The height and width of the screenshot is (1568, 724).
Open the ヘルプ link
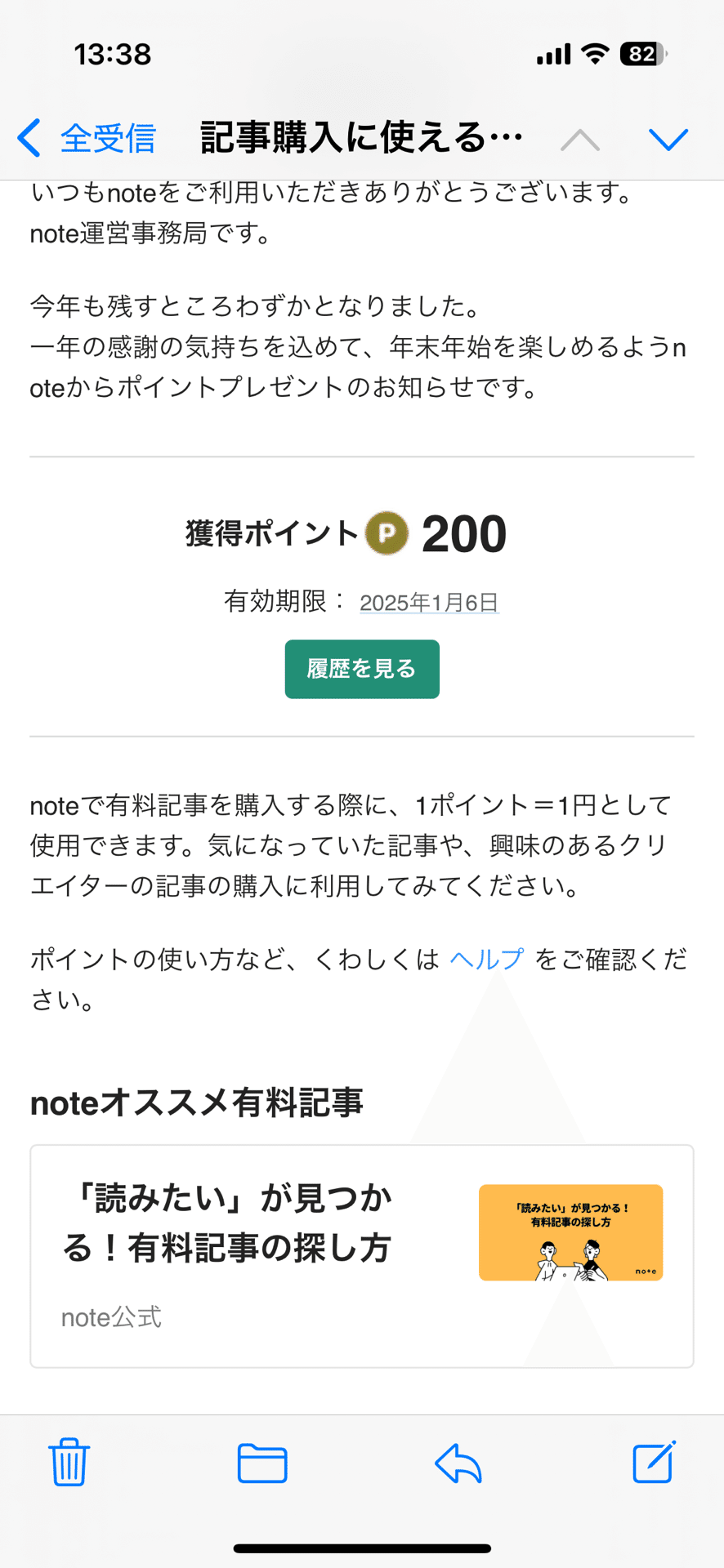tap(486, 959)
